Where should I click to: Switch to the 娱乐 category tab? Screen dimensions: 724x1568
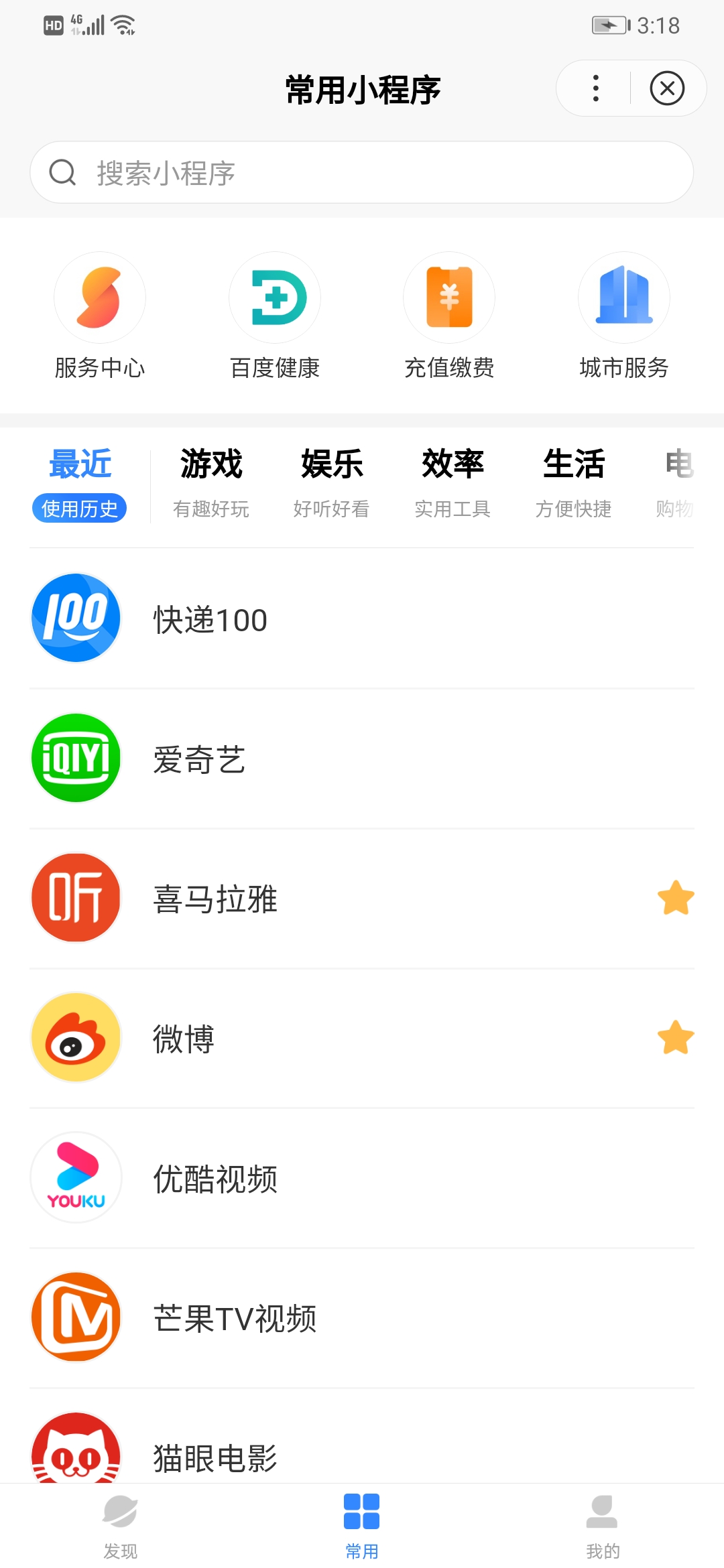coord(332,482)
